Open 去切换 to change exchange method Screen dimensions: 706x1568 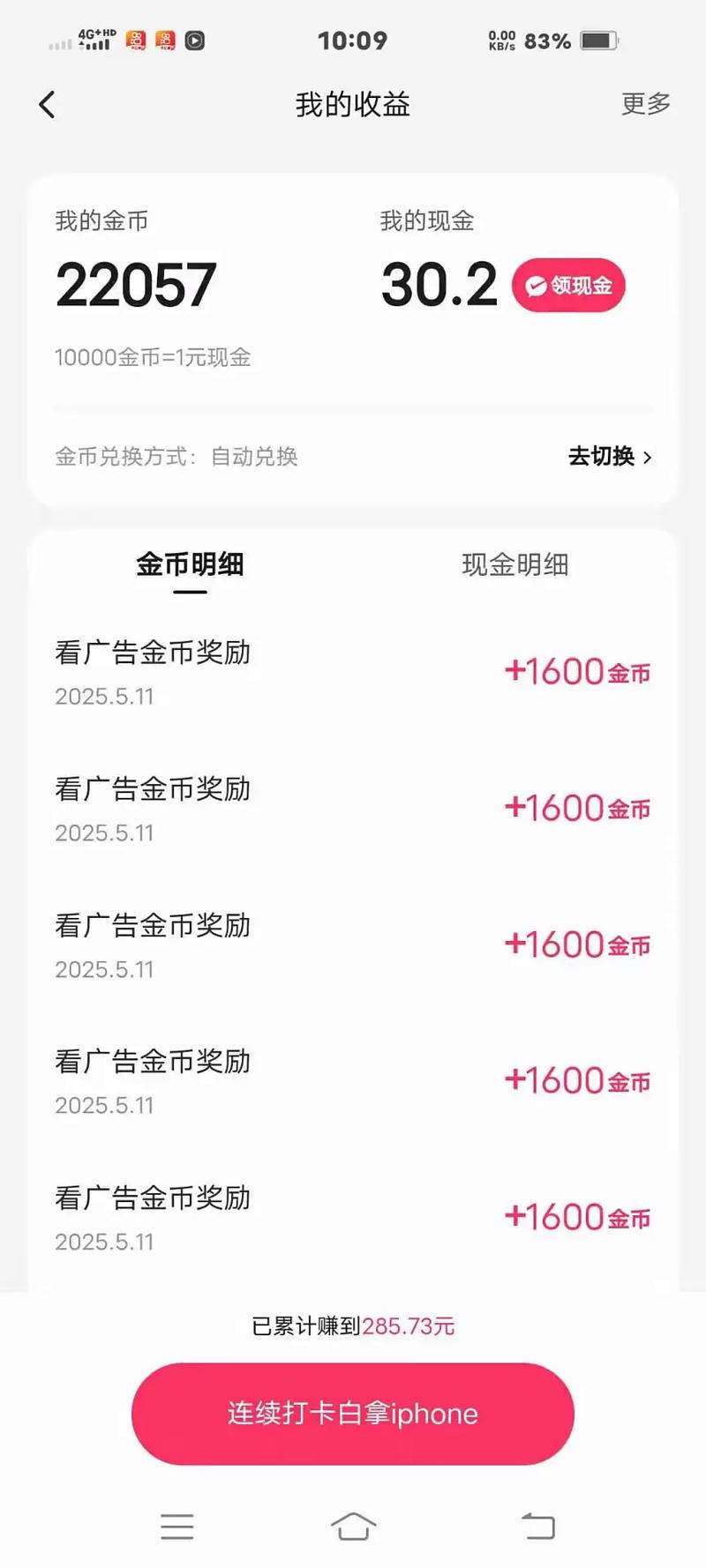tap(609, 456)
